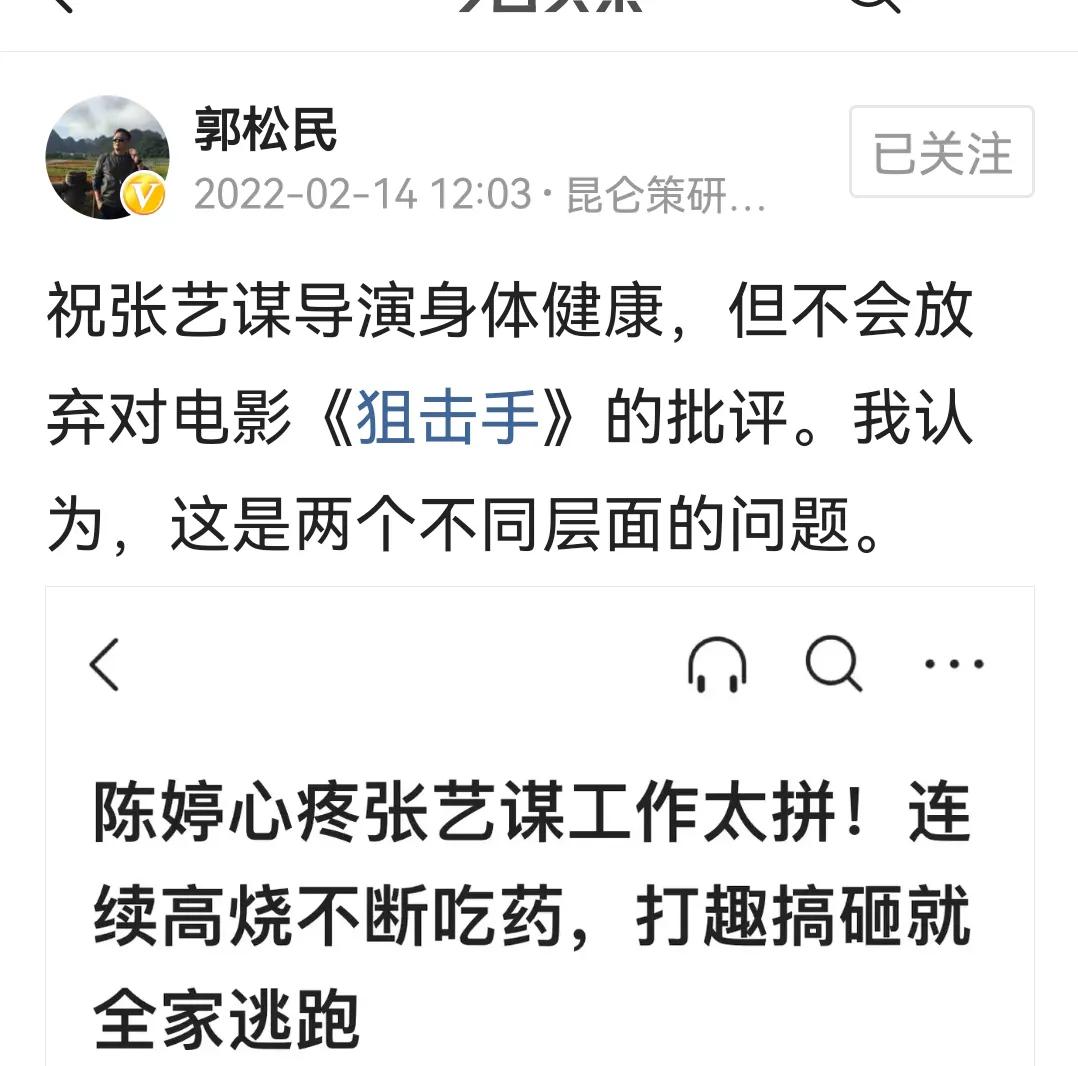This screenshot has height=1066, width=1078.
Task: Open 郭松民's profile avatar
Action: tap(107, 157)
